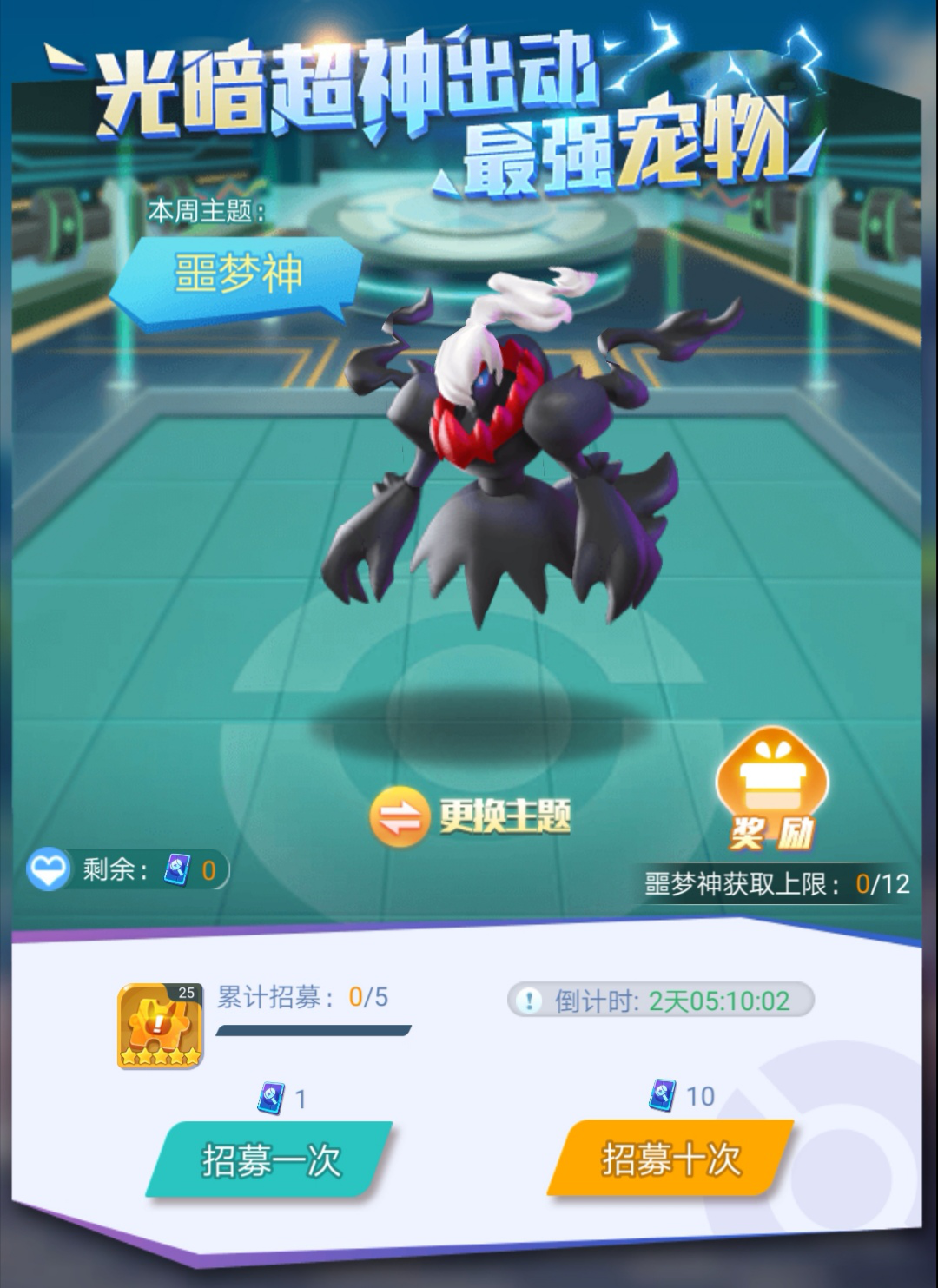The height and width of the screenshot is (1288, 938).
Task: Tap the info icon beside 倒计时
Action: coord(528,1001)
